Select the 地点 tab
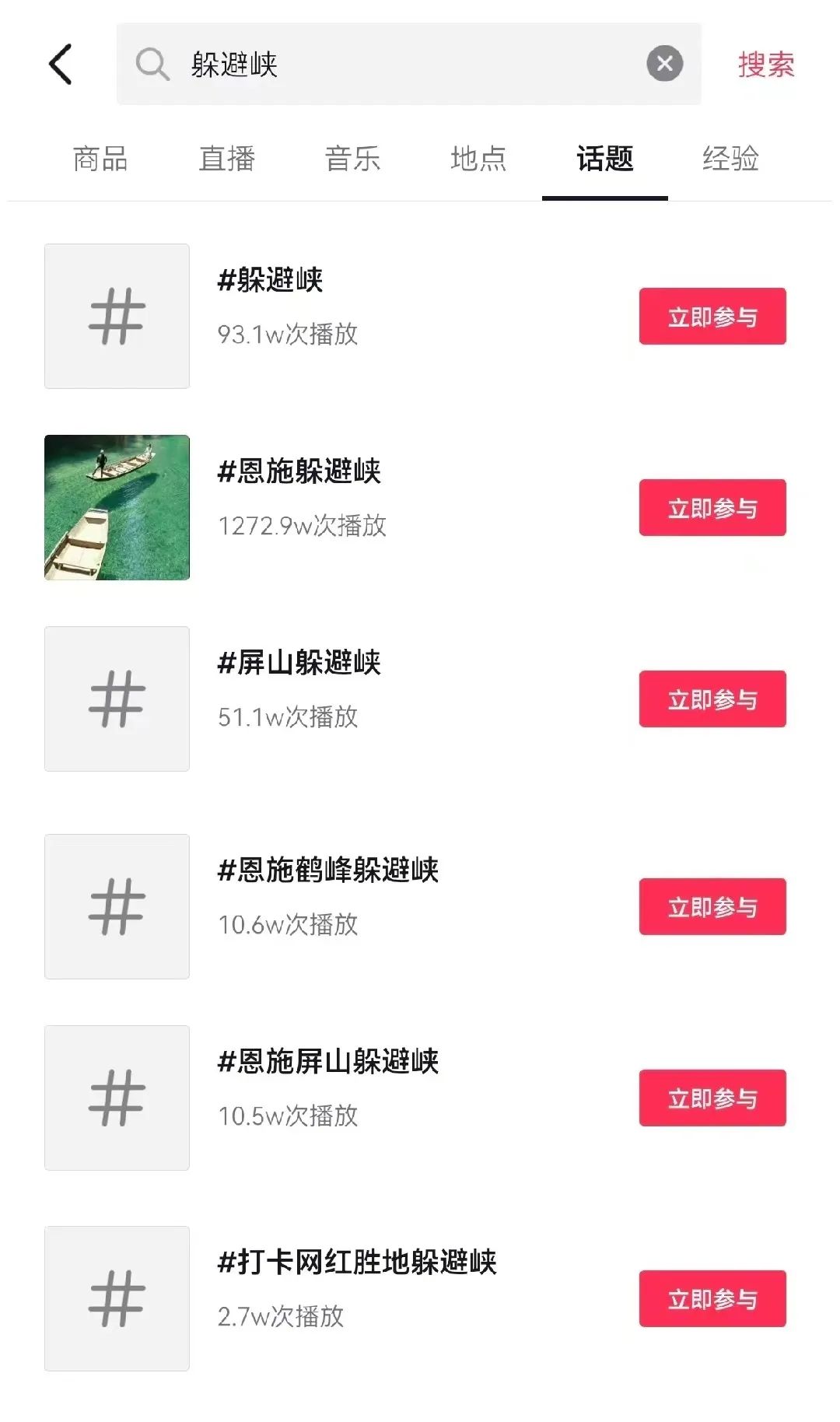The width and height of the screenshot is (840, 1422). coord(478,159)
